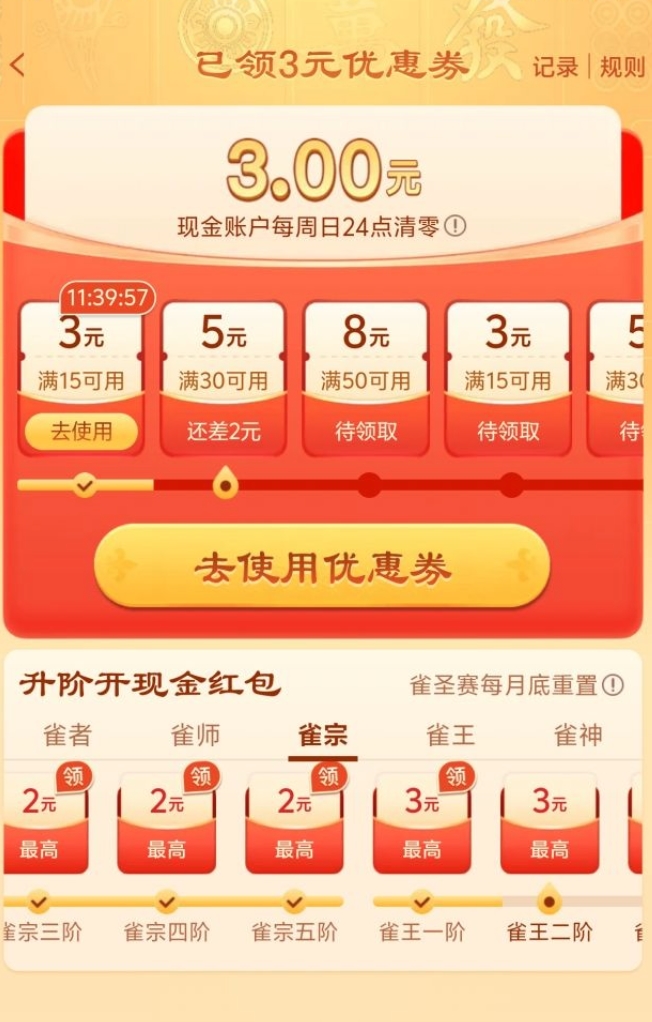Switch to the 雀者 tab
The height and width of the screenshot is (1022, 652).
[x=67, y=736]
